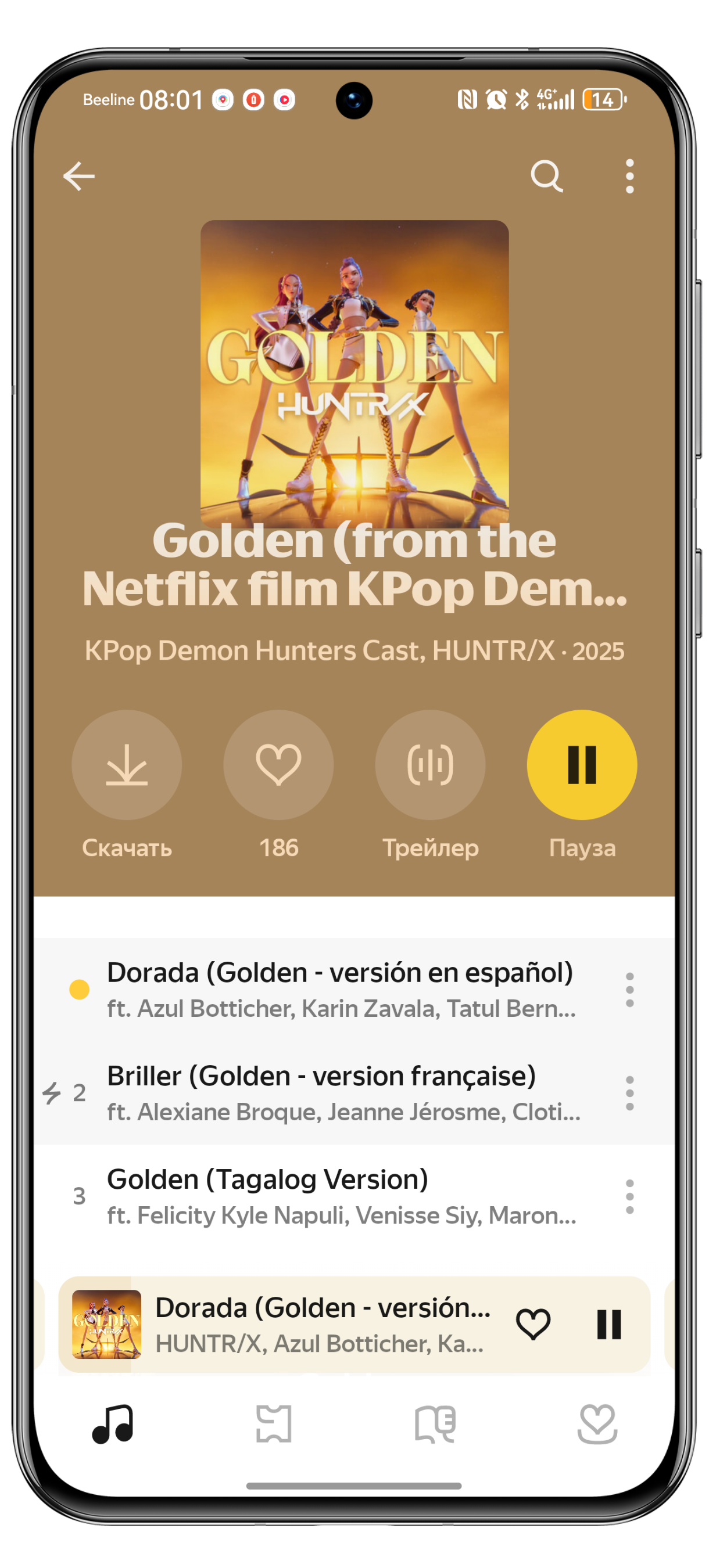
Task: Switch to the second bottom tab, the bookmark-shaped icon
Action: (274, 1423)
